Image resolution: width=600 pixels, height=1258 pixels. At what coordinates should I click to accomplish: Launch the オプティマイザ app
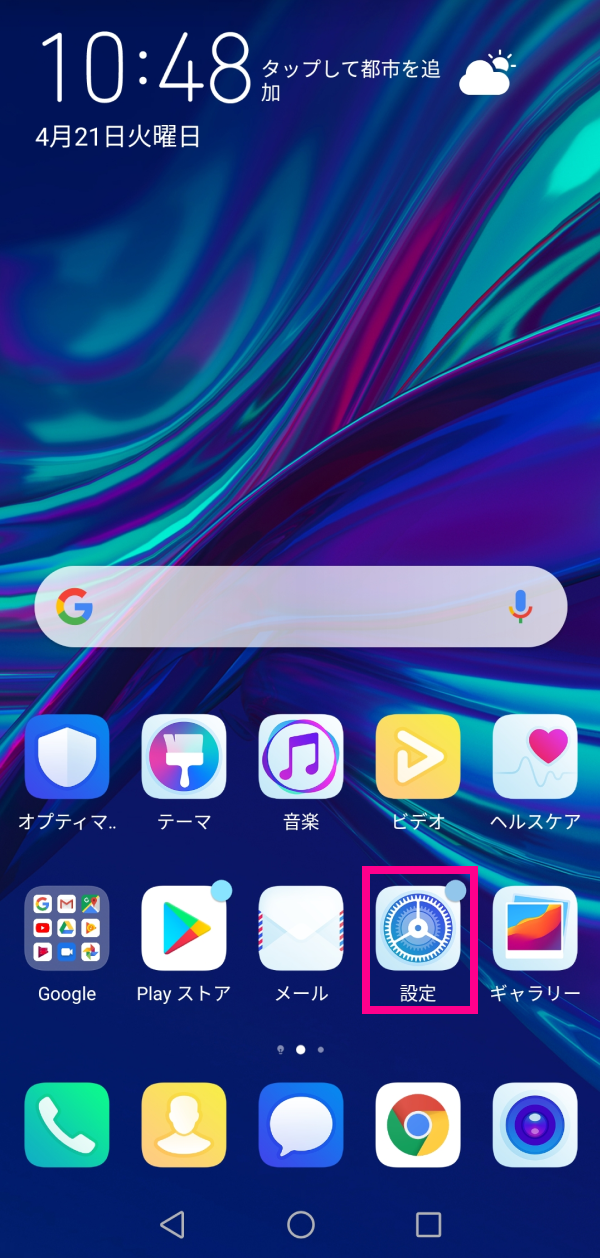[x=67, y=757]
